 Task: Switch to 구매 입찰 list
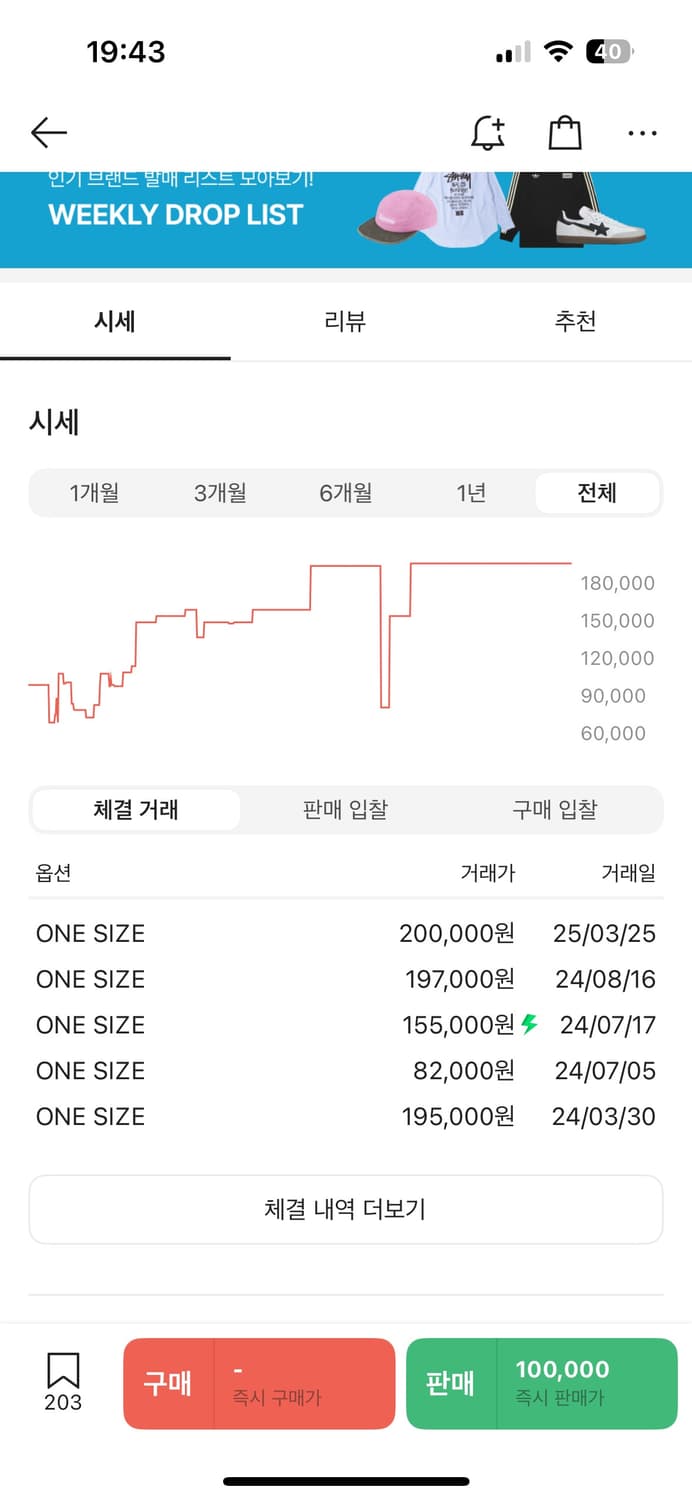(555, 810)
